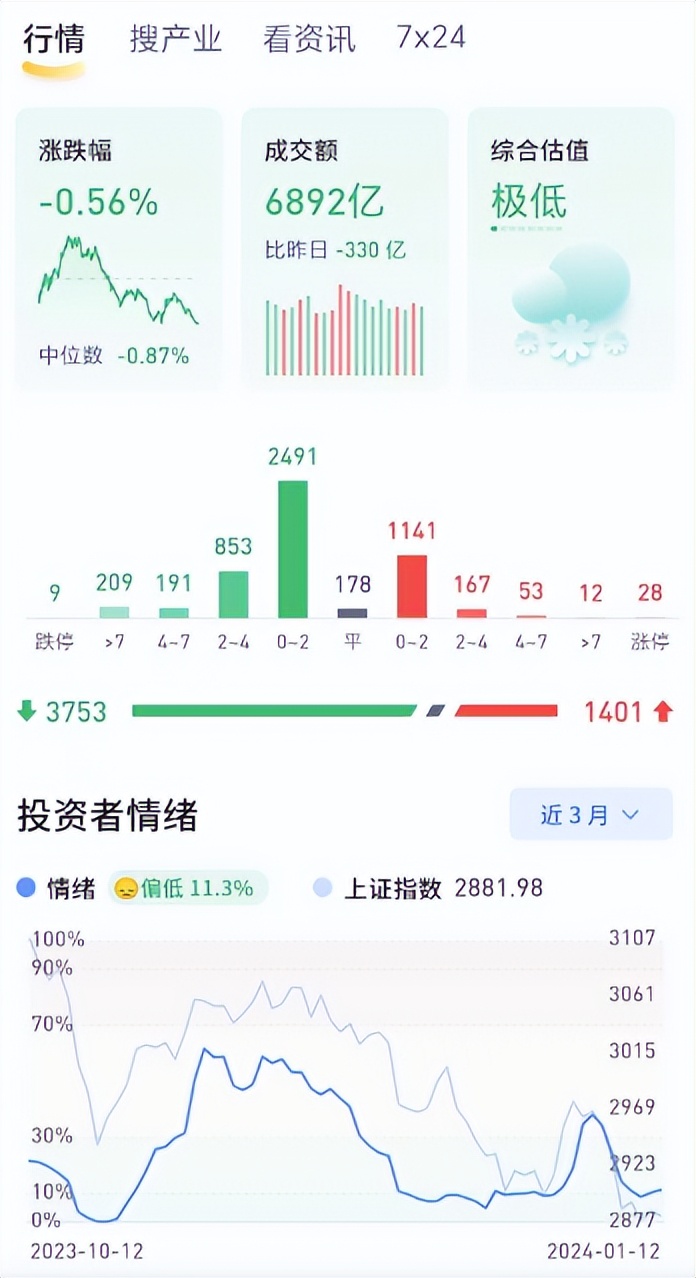Image resolution: width=696 pixels, height=1278 pixels.
Task: Open the 综合估值 card
Action: pyautogui.click(x=571, y=250)
